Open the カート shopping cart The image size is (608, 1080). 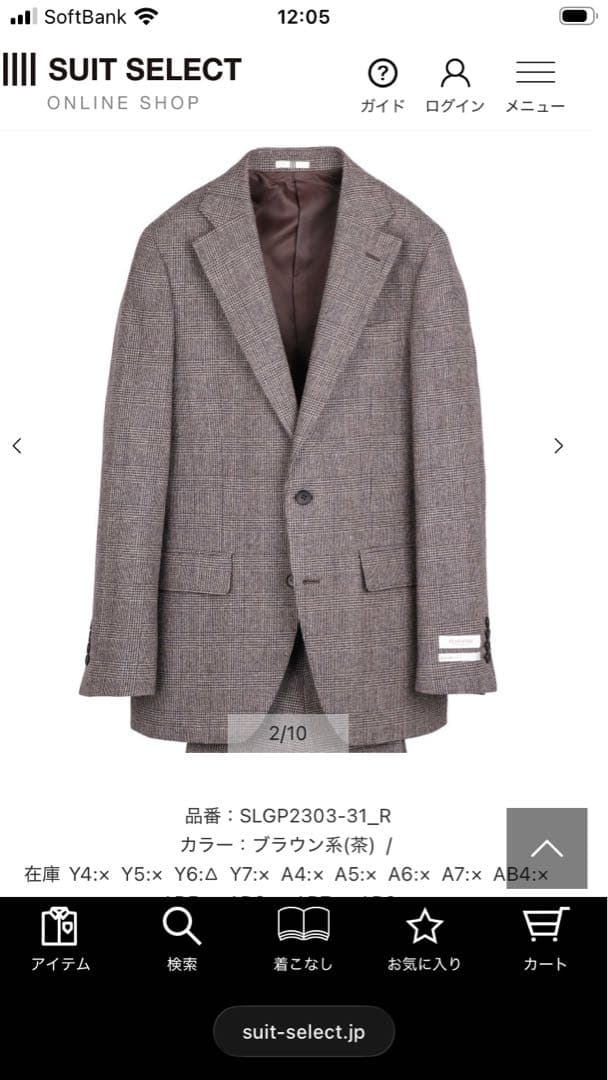(545, 939)
